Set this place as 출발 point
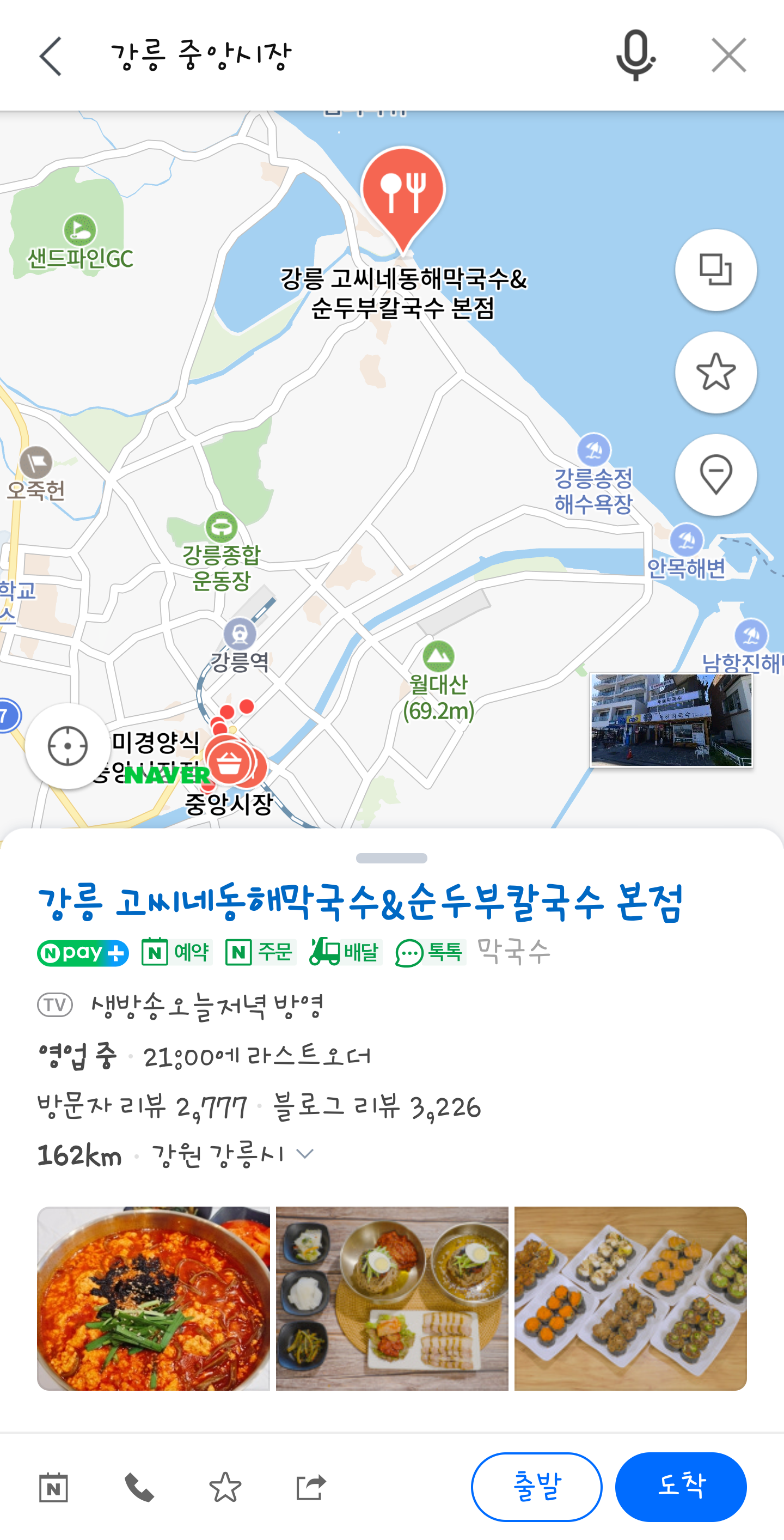The image size is (784, 1540). (x=537, y=1487)
